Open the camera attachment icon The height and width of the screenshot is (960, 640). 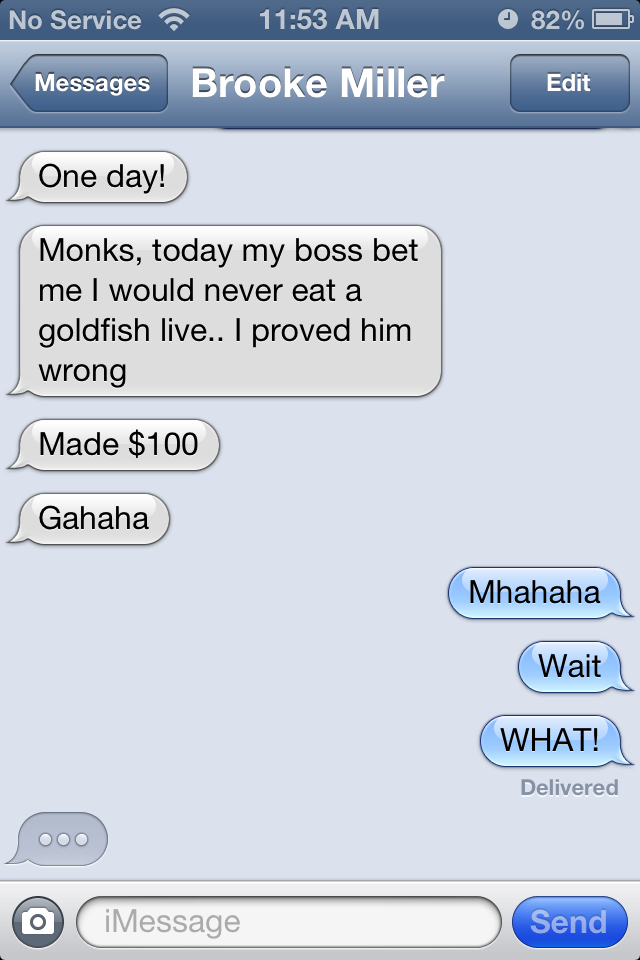[38, 921]
